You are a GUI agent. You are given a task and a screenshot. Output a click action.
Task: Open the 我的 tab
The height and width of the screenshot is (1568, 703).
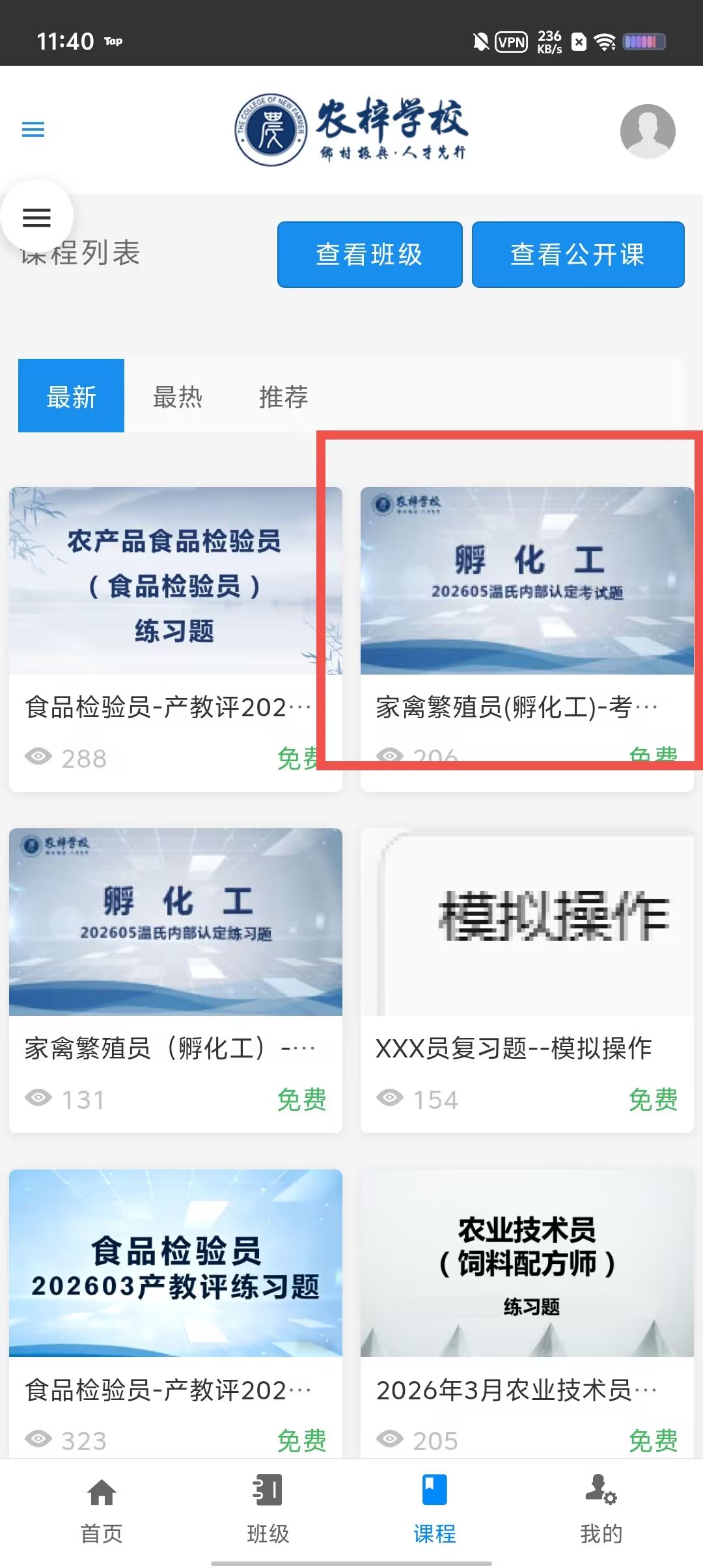tap(601, 1509)
